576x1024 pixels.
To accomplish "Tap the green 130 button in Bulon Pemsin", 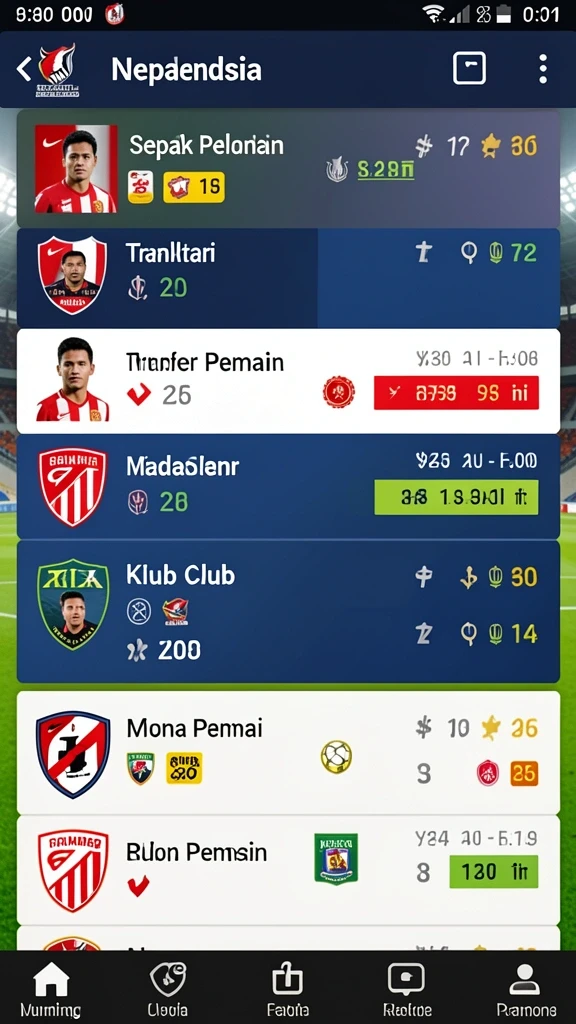I will point(493,872).
